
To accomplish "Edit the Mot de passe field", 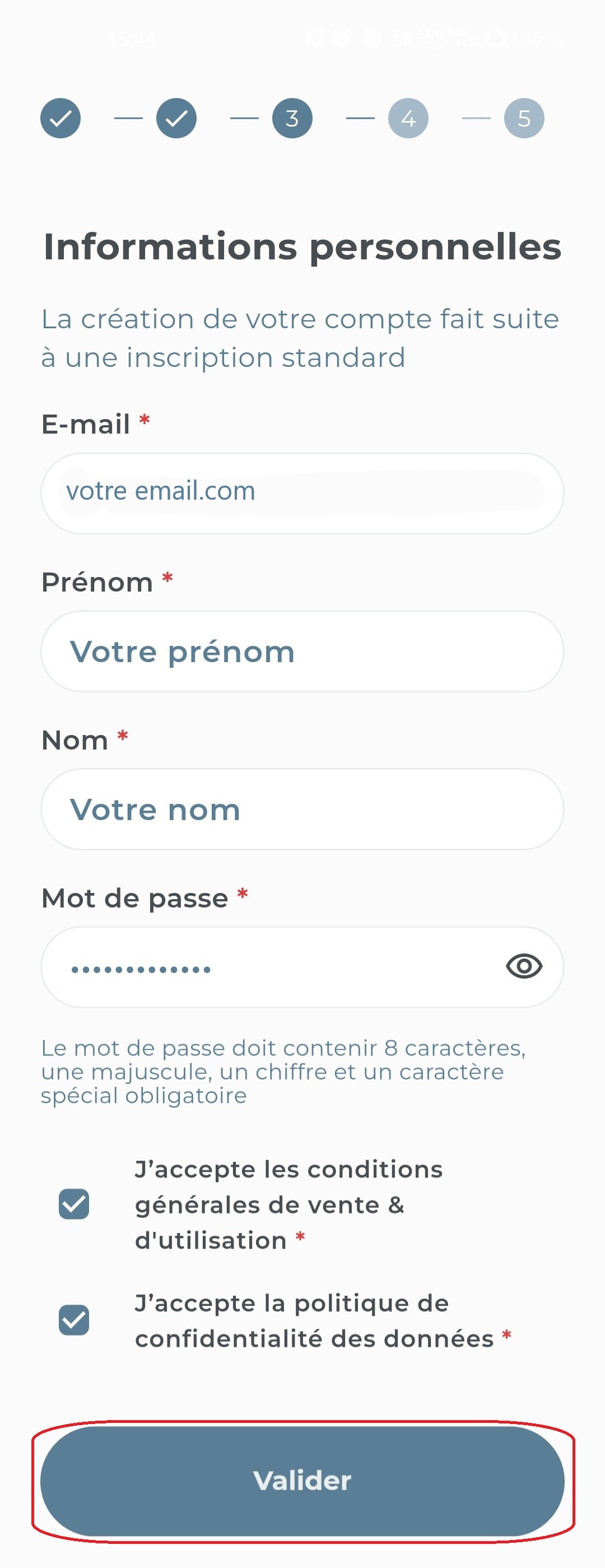I will click(x=268, y=967).
